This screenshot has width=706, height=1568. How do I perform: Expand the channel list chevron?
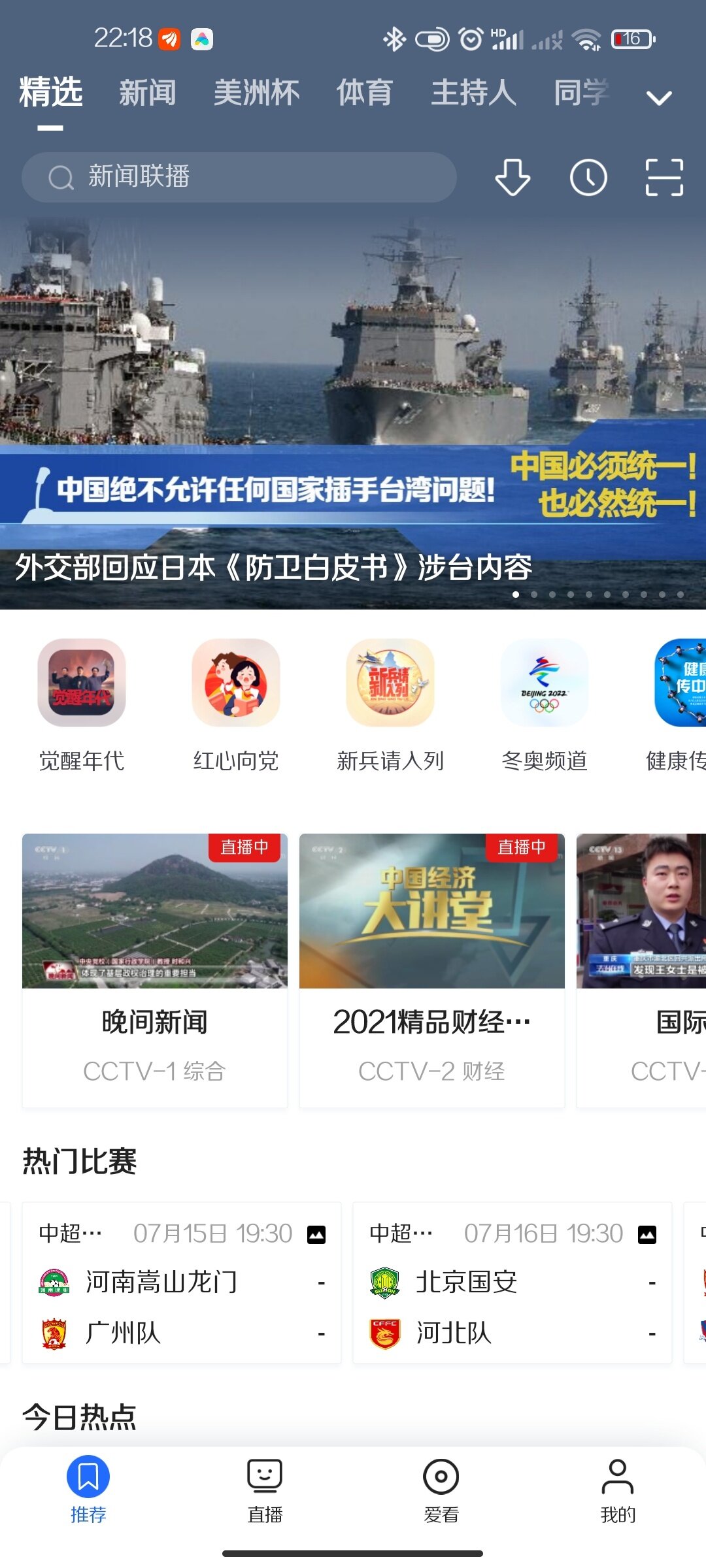[659, 98]
